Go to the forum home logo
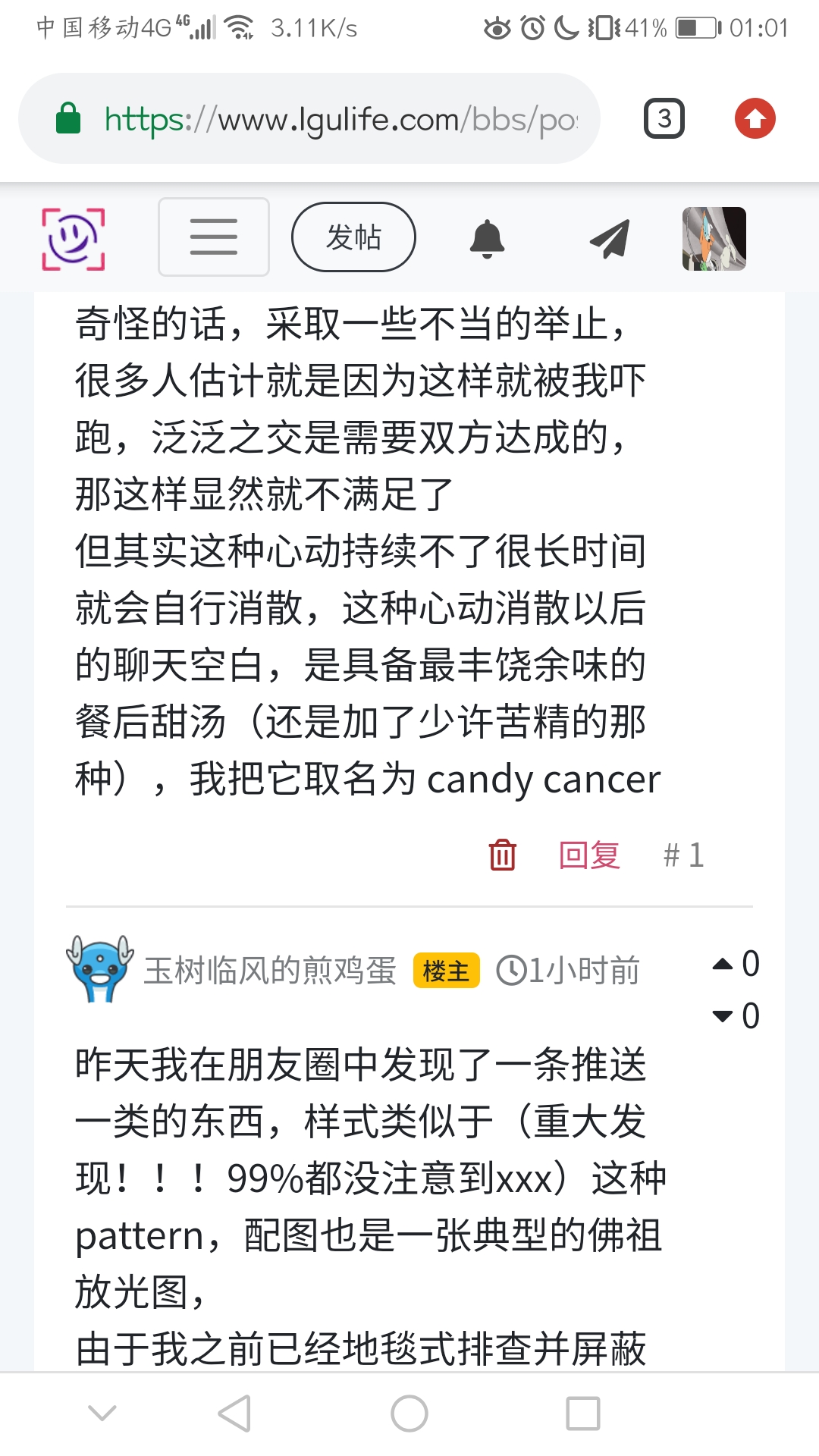Screen dimensions: 819x1456 click(73, 239)
